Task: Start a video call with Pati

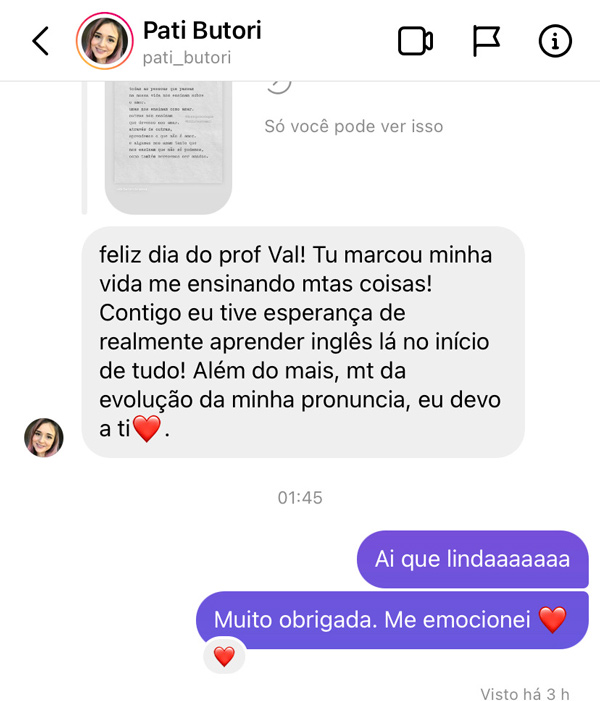Action: click(415, 41)
